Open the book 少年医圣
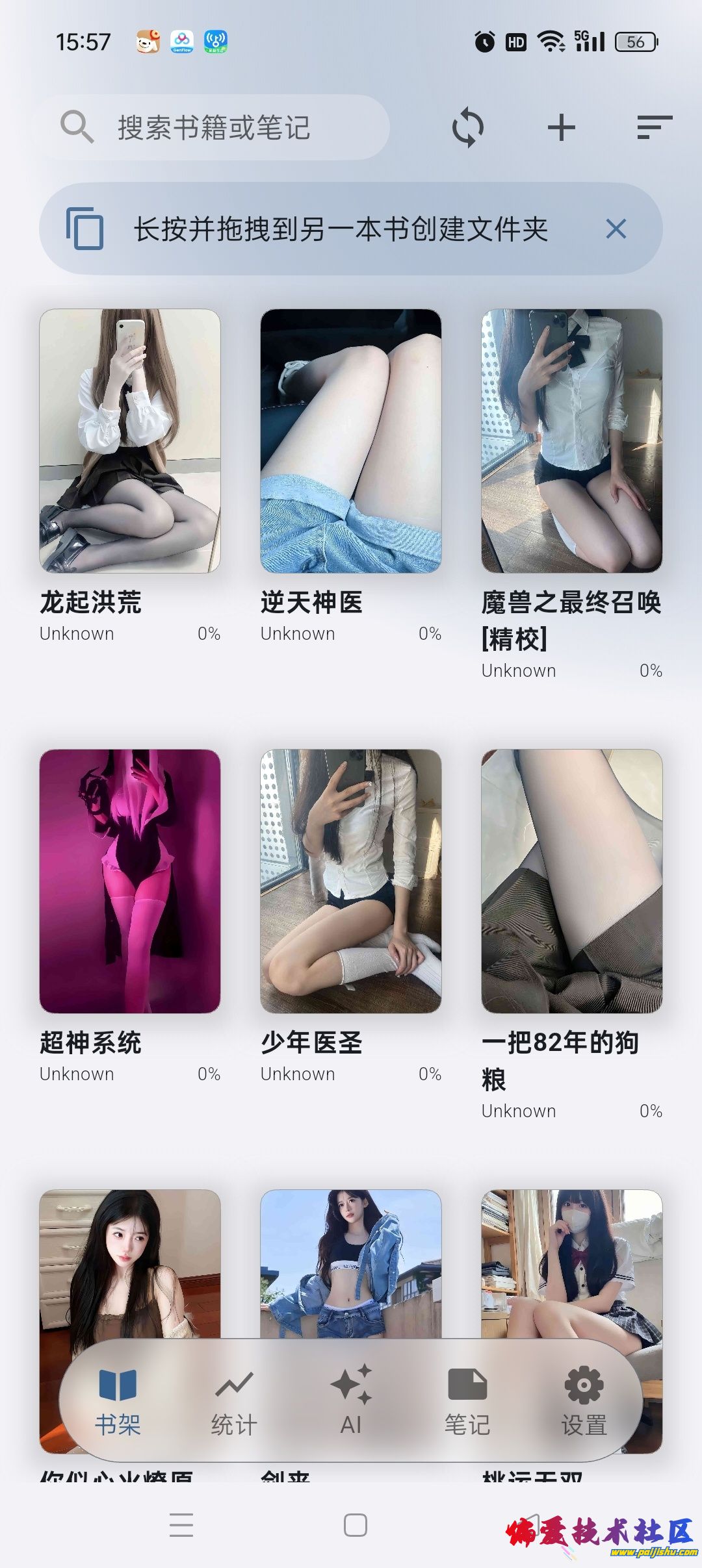 (351, 881)
